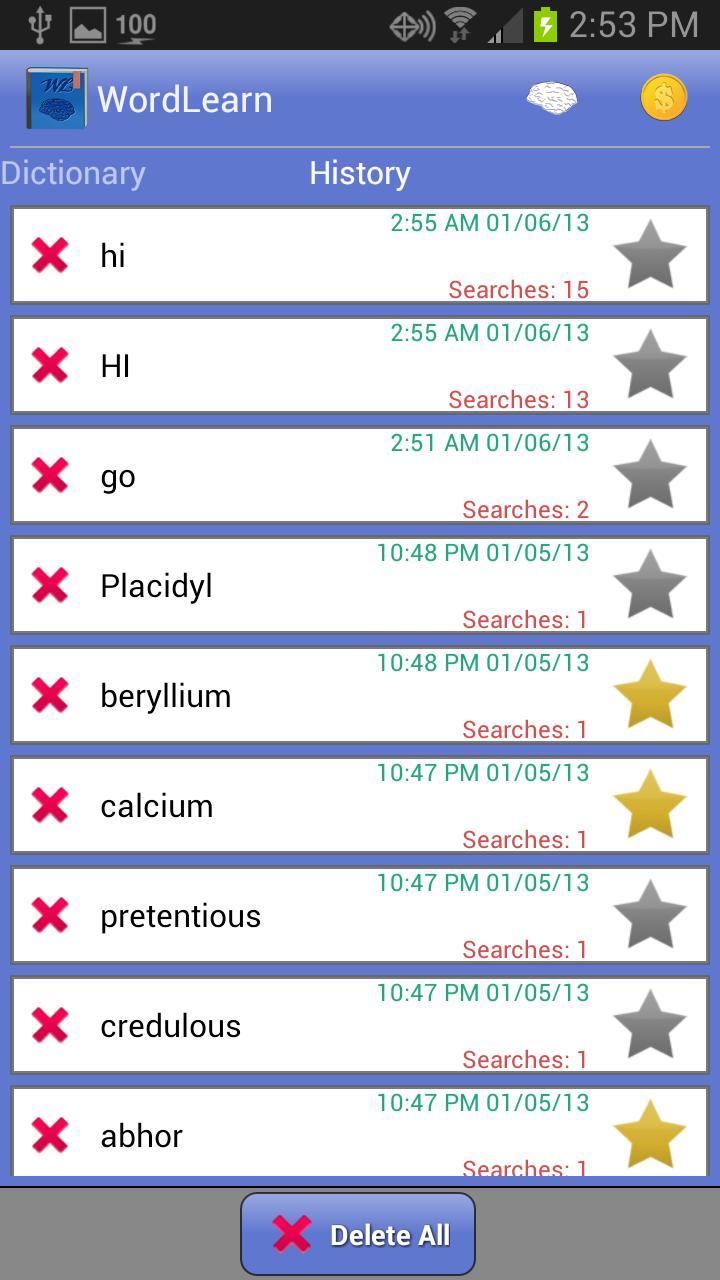Open the brain icon in the header
720x1280 pixels.
coord(552,98)
